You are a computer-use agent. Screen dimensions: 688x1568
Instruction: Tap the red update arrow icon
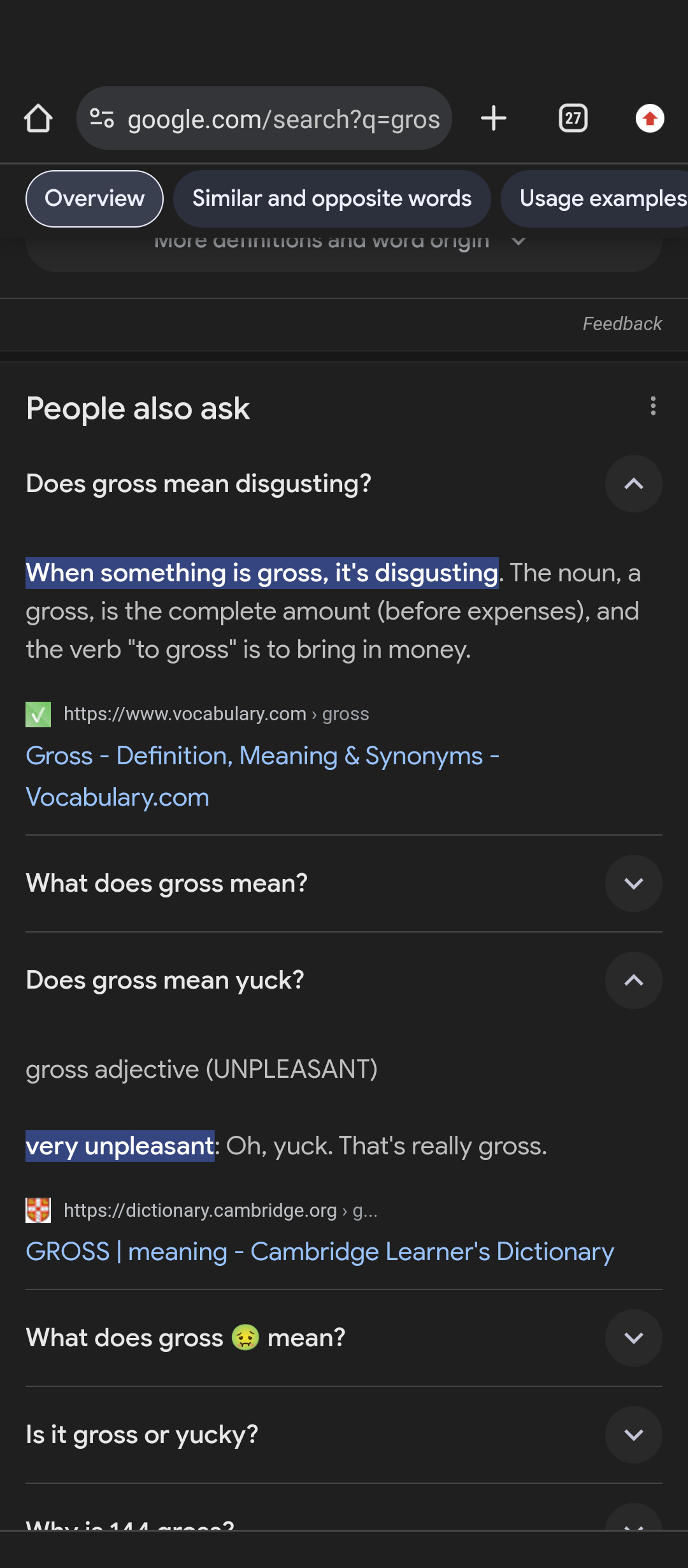coord(650,119)
